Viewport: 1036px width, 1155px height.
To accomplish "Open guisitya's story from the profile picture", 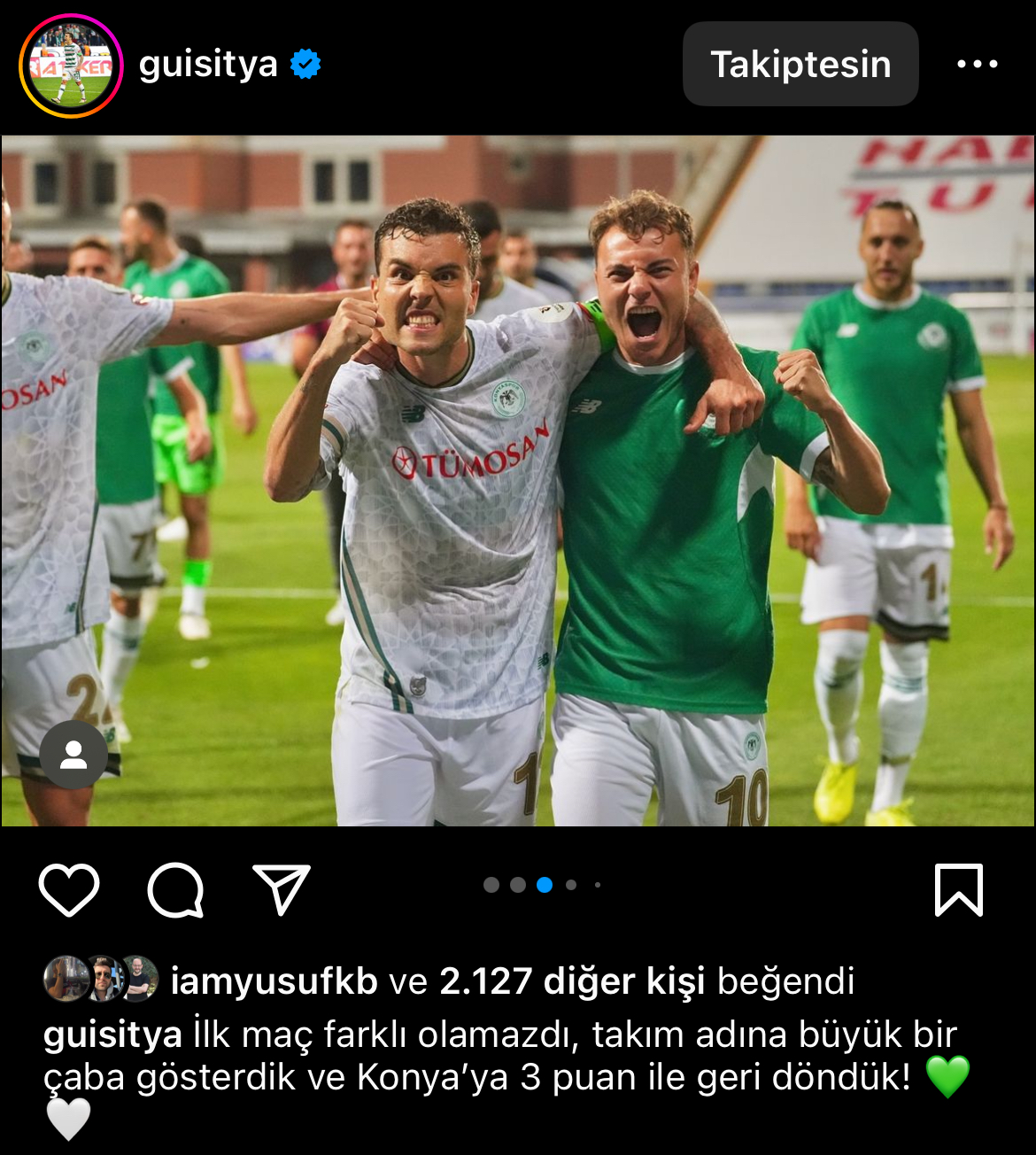I will (71, 66).
